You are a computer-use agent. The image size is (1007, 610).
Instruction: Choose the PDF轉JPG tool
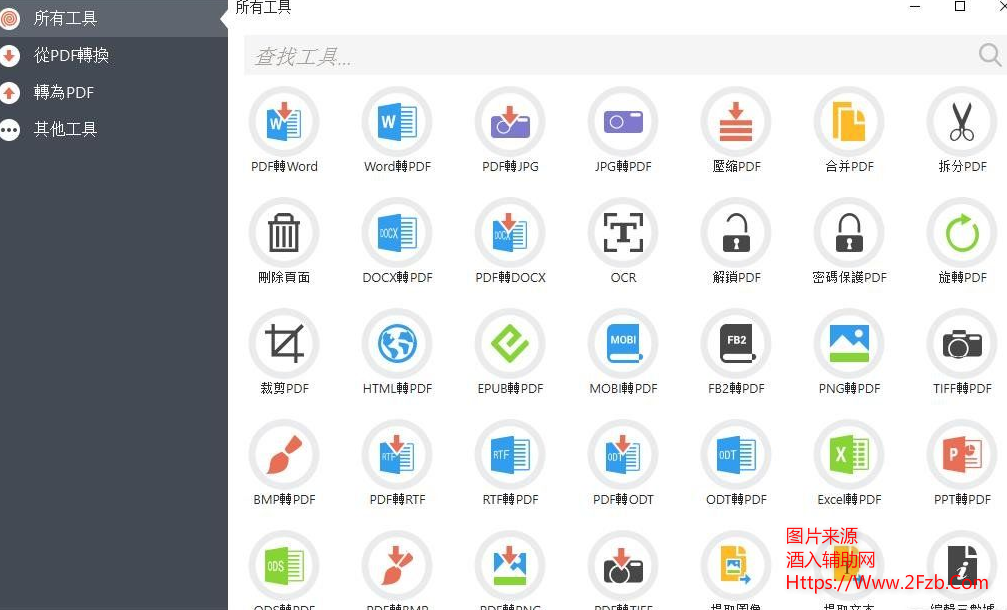(510, 123)
